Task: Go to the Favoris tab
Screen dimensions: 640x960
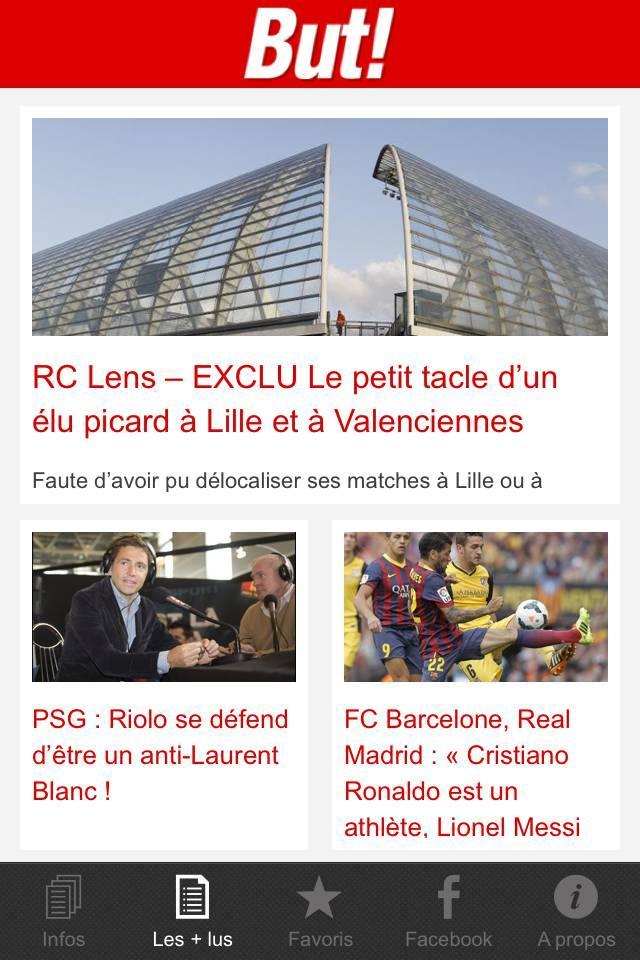Action: (320, 911)
